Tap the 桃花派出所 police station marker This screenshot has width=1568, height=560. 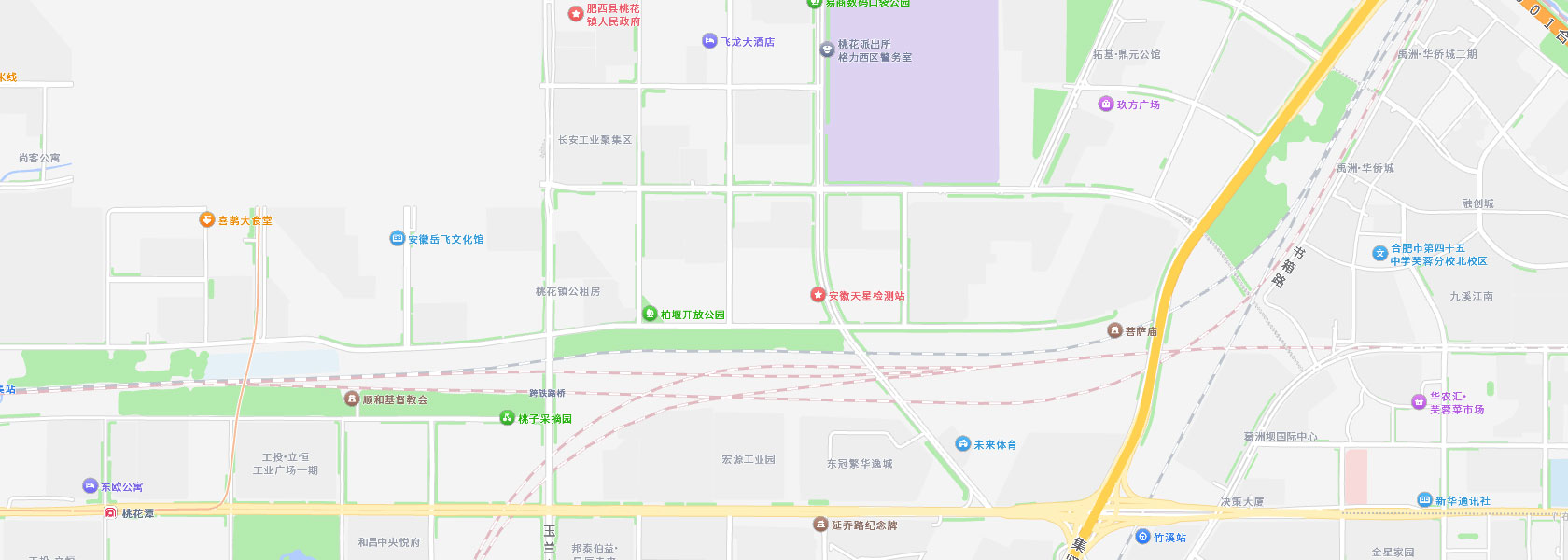point(827,49)
